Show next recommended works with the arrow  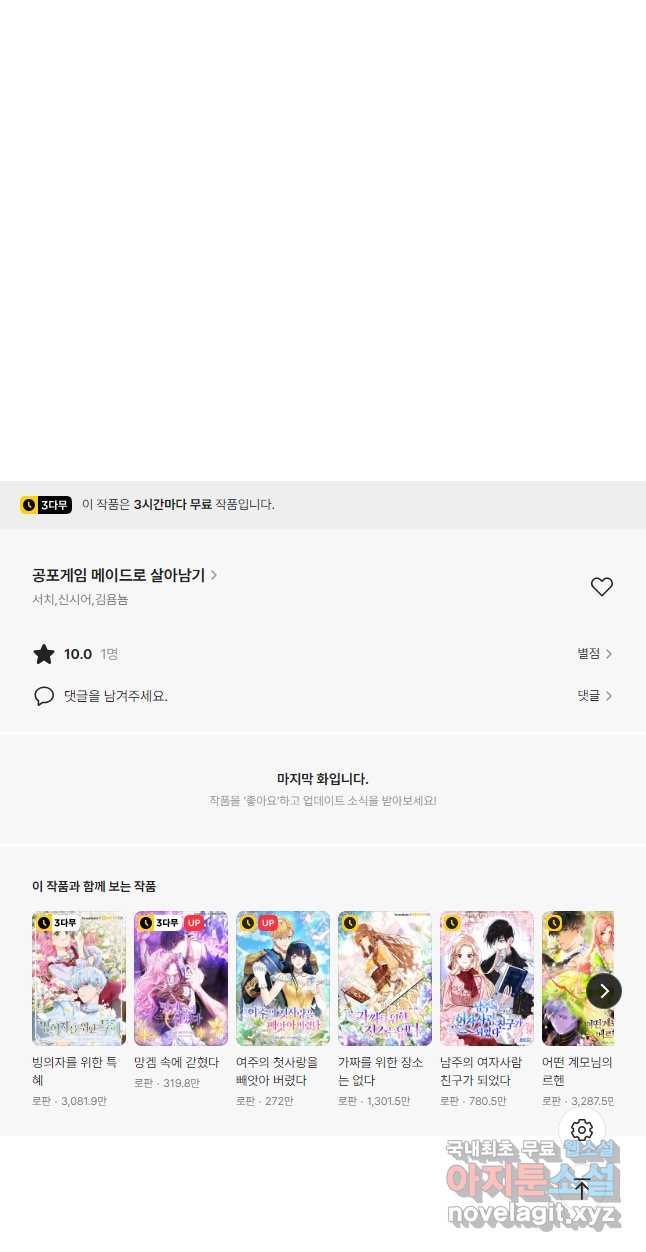[x=603, y=991]
